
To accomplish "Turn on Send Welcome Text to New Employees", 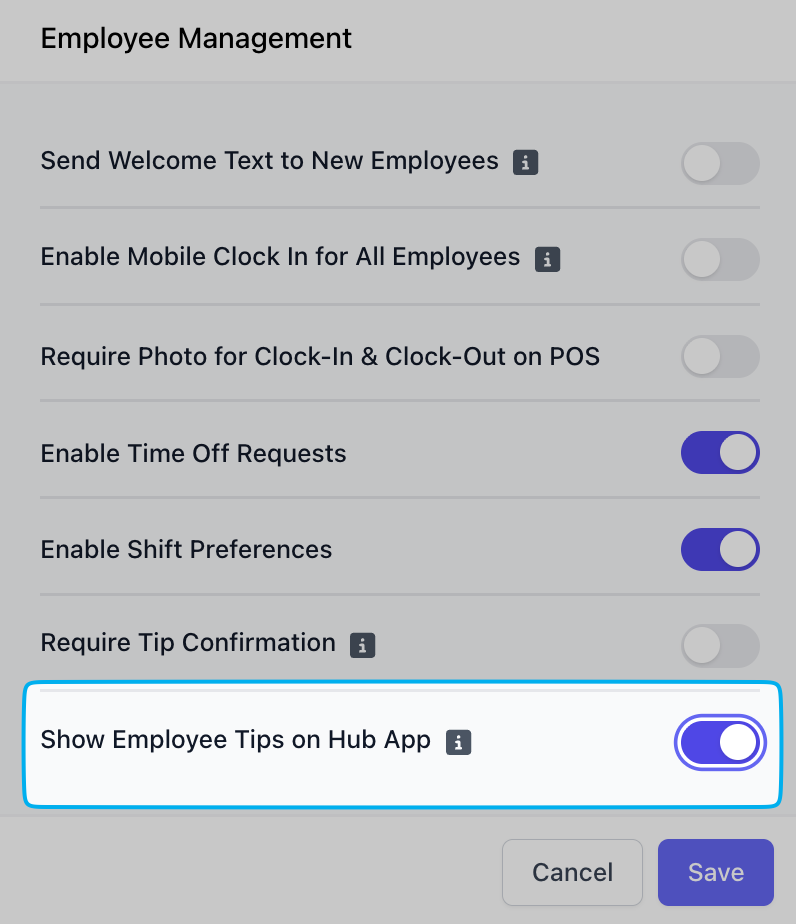I will 720,163.
